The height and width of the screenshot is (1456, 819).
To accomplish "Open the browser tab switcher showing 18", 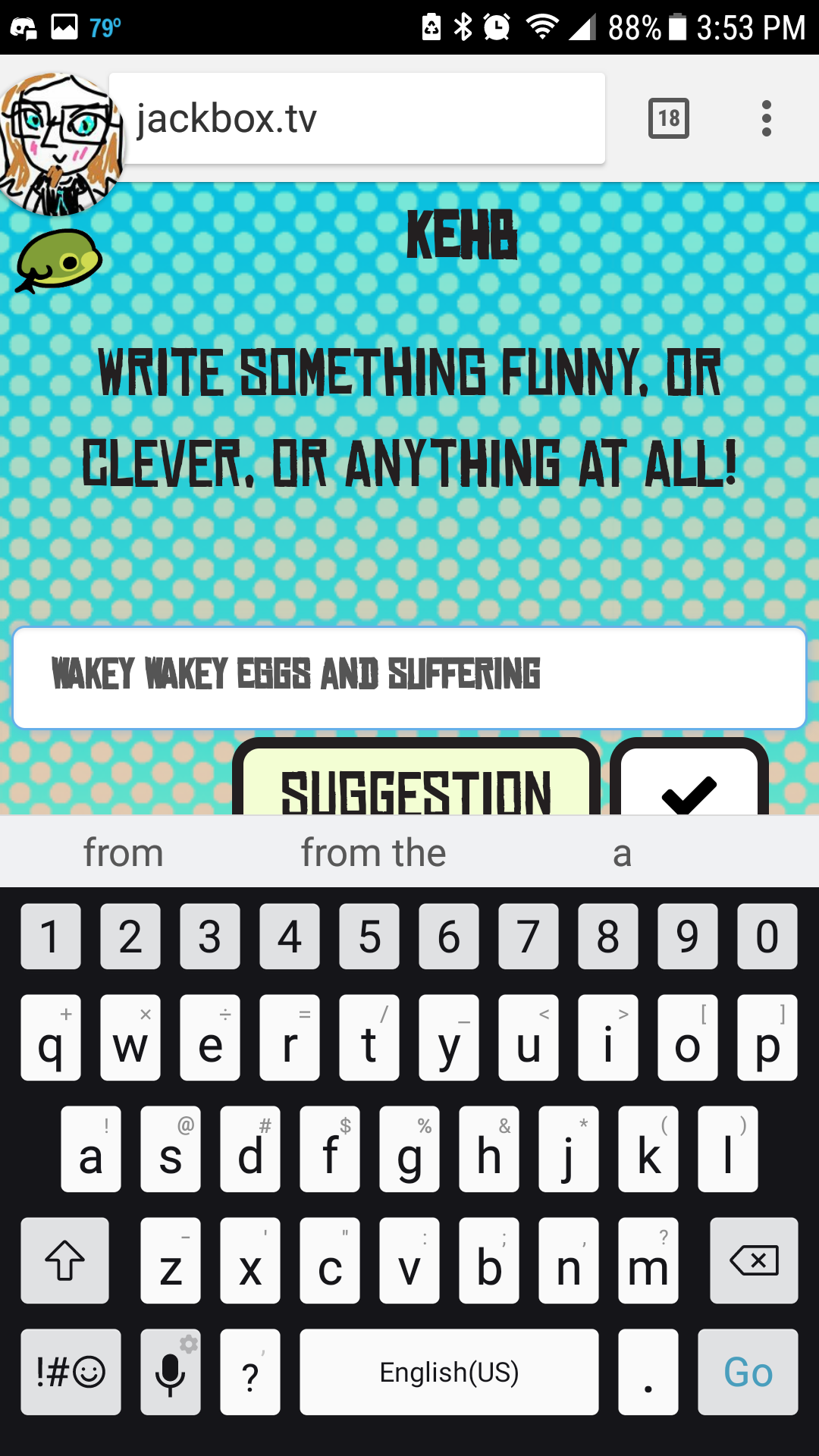I will pyautogui.click(x=668, y=119).
